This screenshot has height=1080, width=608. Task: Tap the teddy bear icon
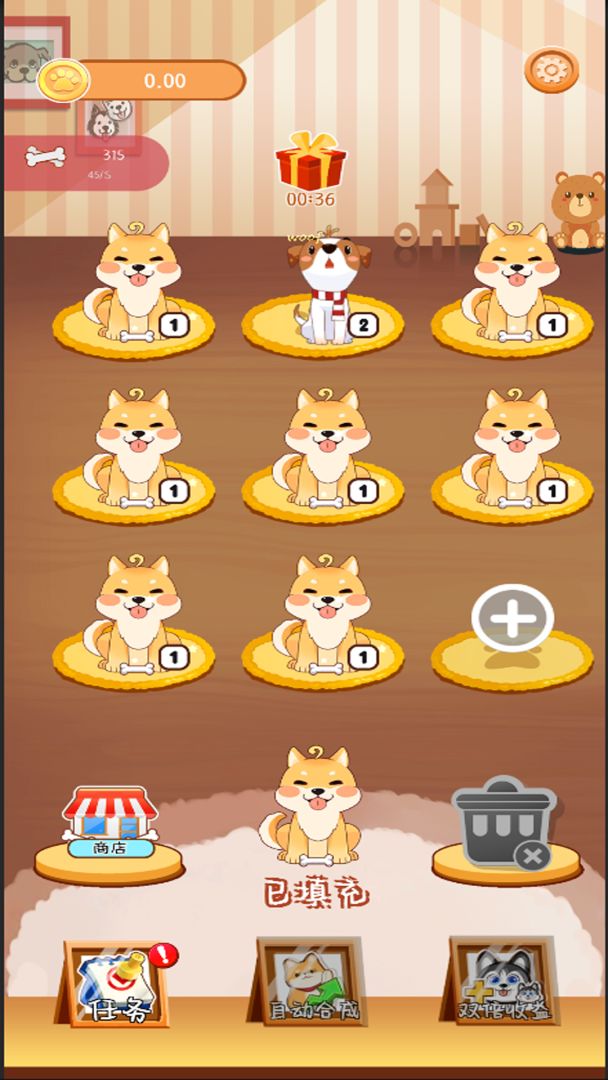[578, 210]
